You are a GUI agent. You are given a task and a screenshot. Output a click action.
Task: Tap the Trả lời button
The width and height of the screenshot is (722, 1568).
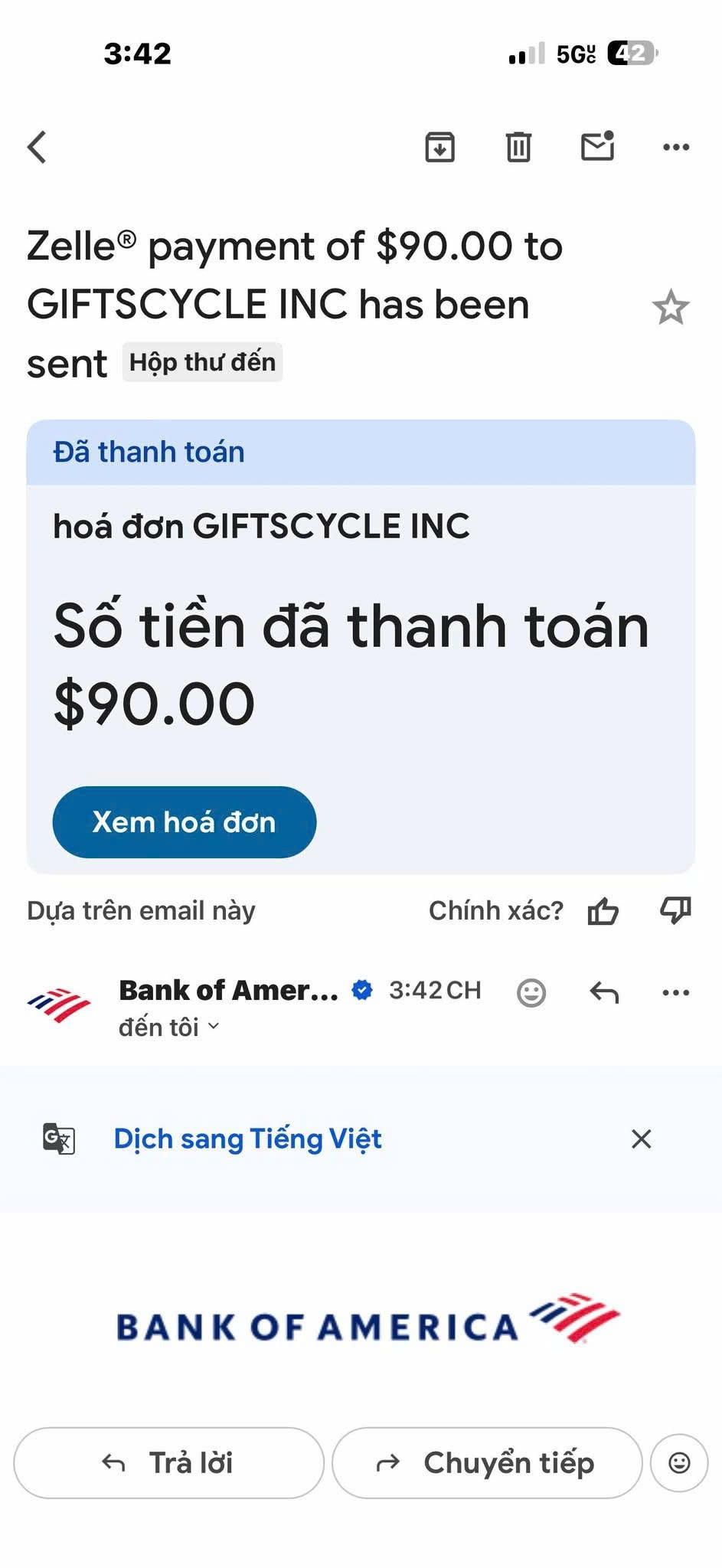tap(168, 1463)
